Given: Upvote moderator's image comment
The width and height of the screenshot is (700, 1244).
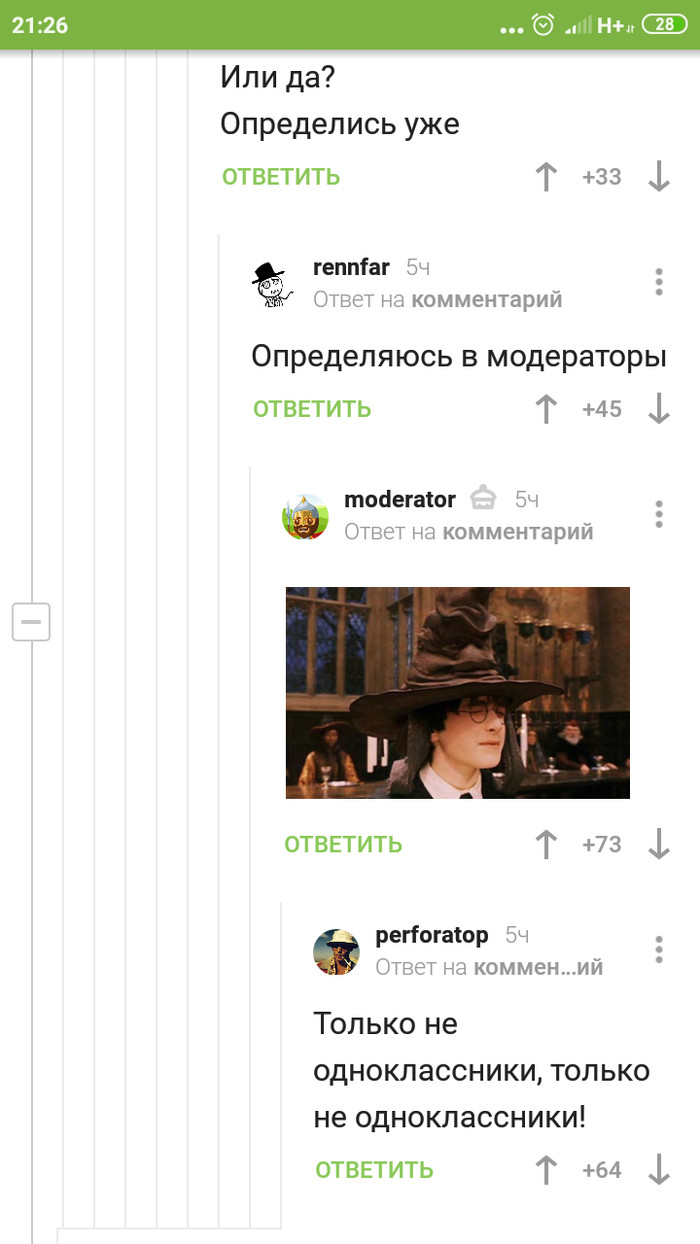Looking at the screenshot, I should tap(546, 844).
